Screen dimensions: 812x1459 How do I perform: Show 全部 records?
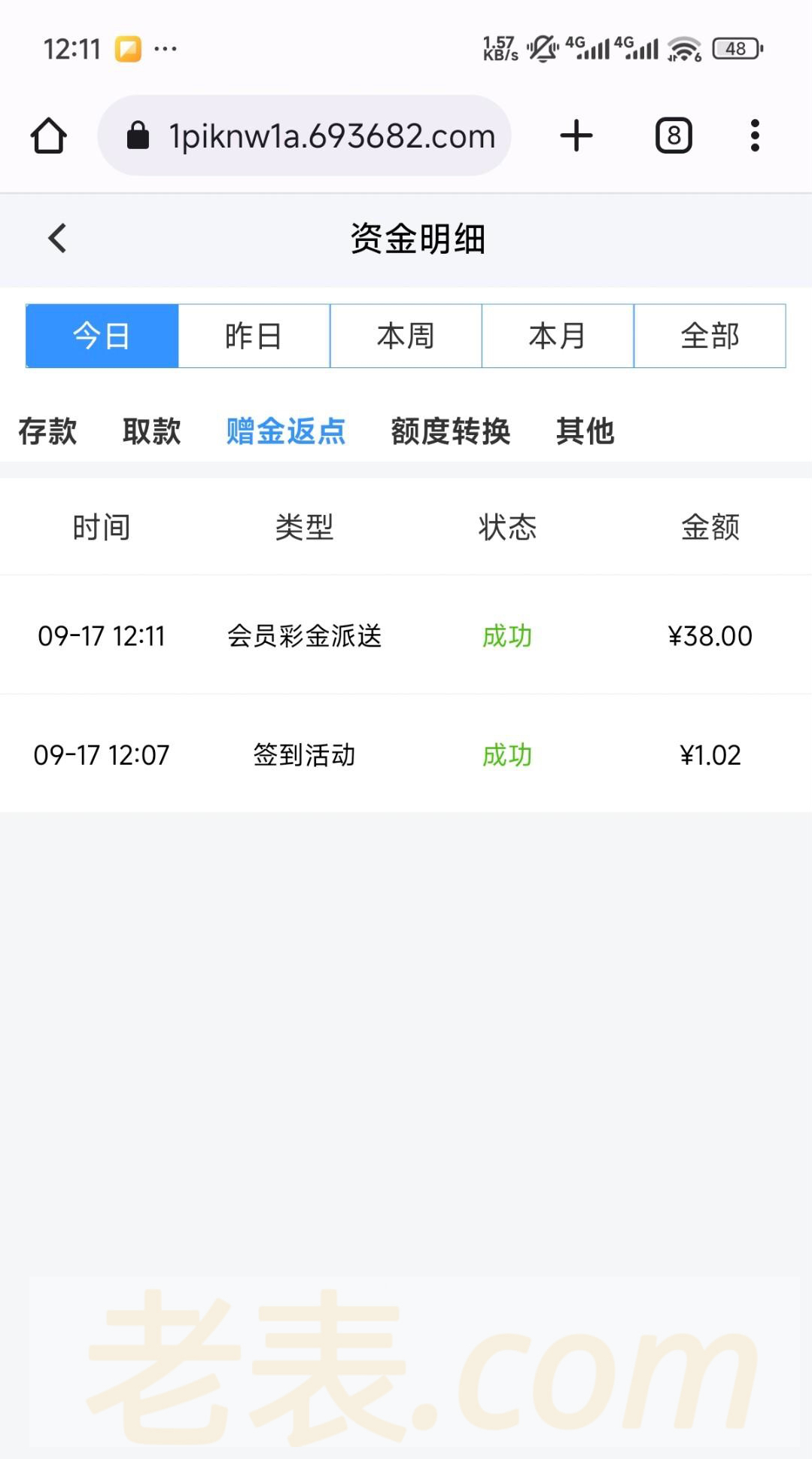(710, 336)
